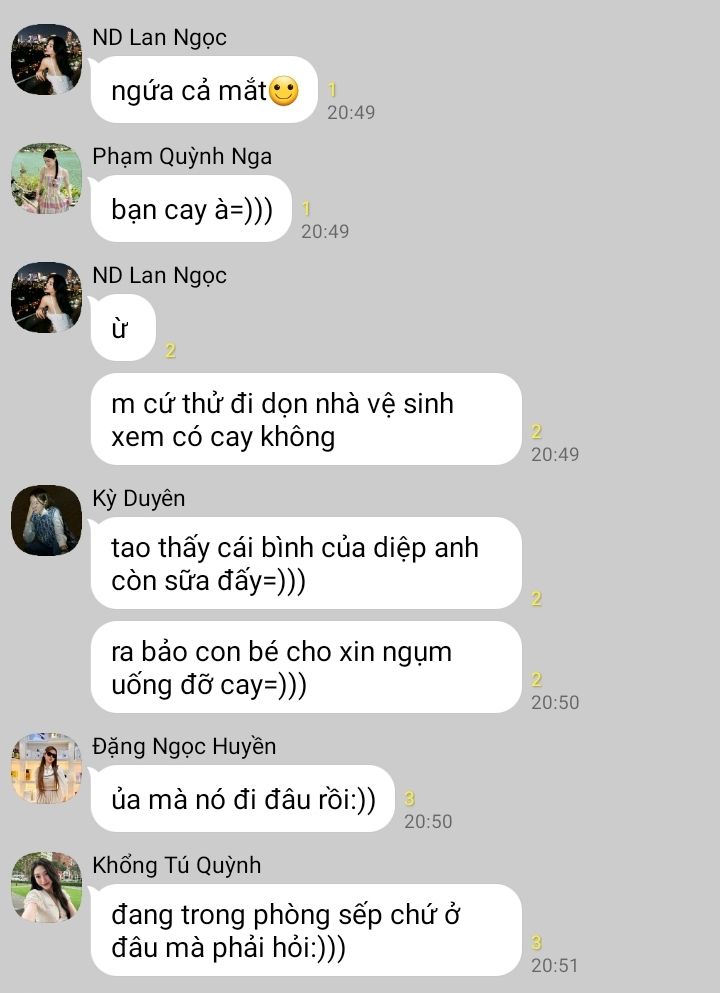Open Khổng Tú Quỳnh's avatar
Viewport: 720px width, 993px height.
pos(46,887)
